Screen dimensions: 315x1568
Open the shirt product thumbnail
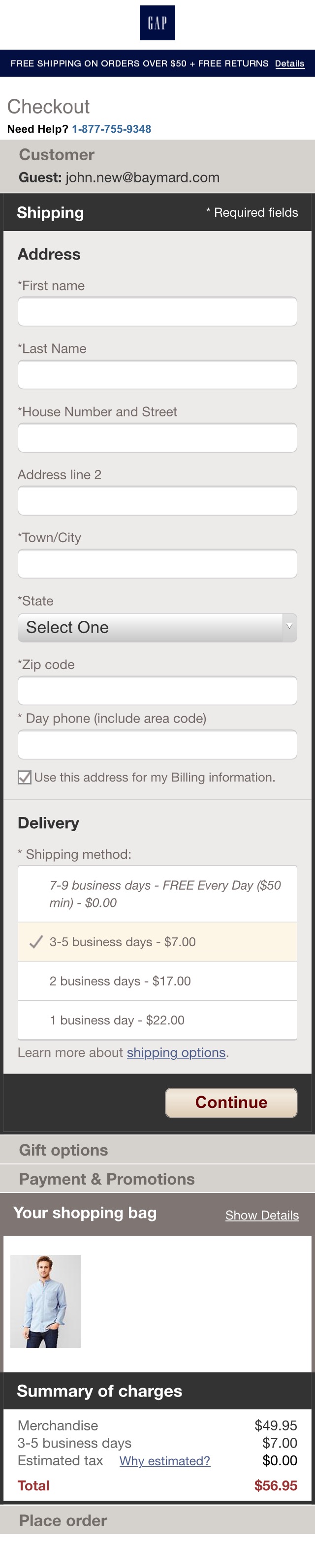(46, 1301)
